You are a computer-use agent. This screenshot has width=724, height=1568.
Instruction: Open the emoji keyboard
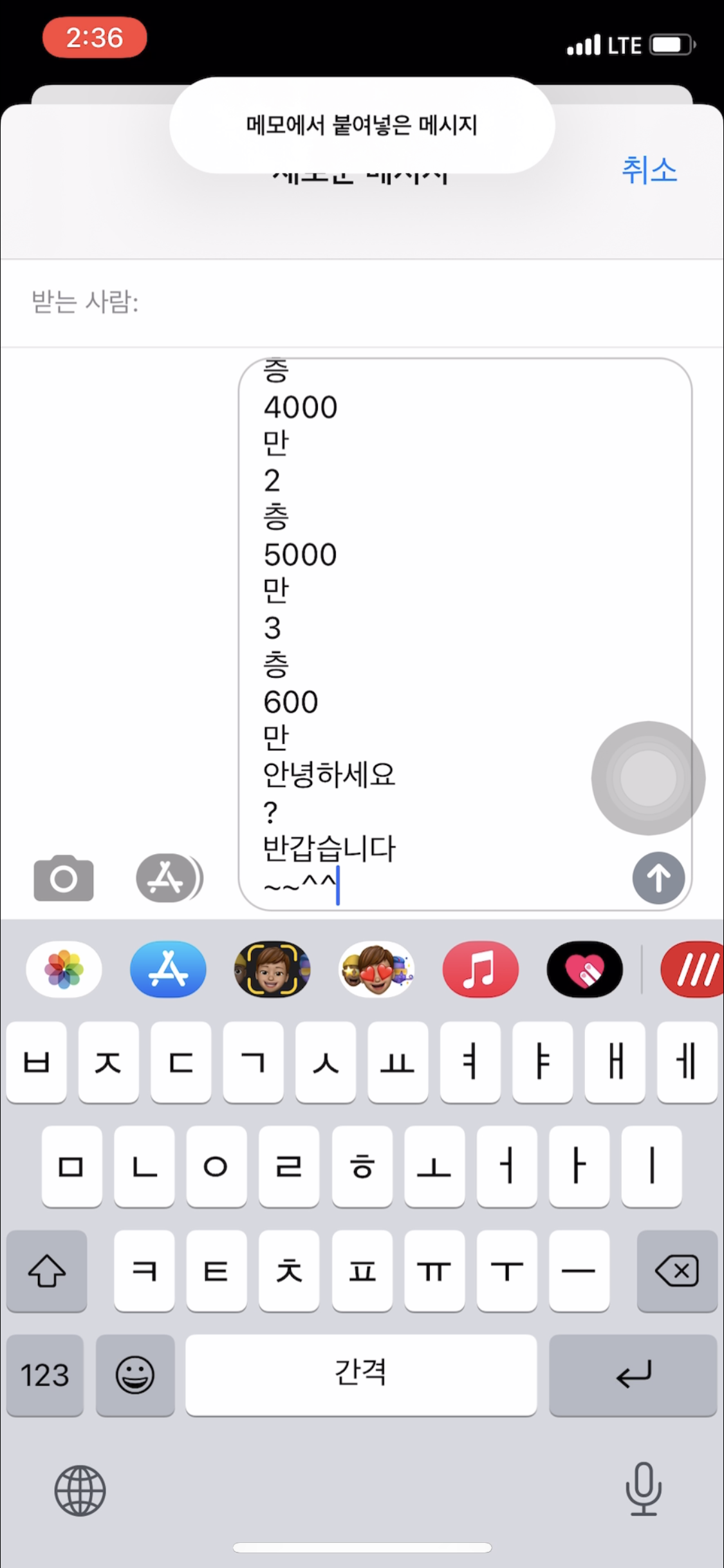pyautogui.click(x=135, y=1376)
